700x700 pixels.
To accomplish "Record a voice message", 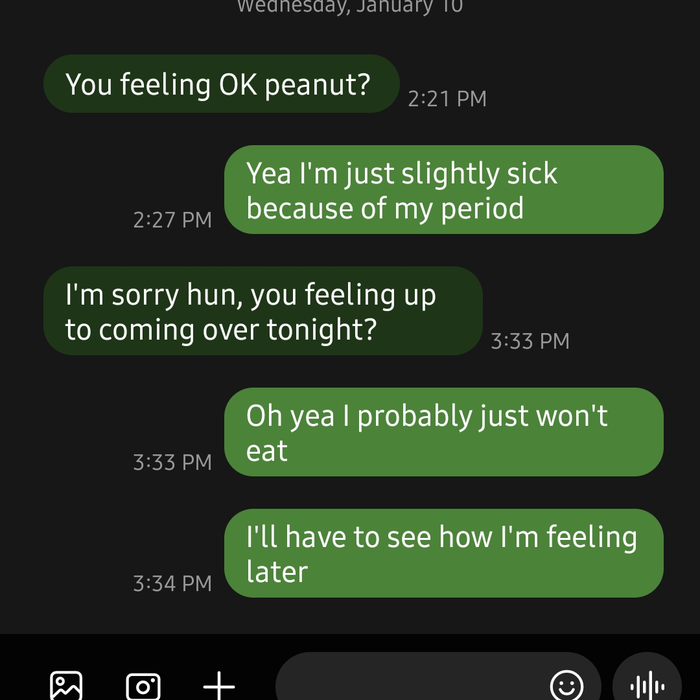I will click(x=646, y=685).
